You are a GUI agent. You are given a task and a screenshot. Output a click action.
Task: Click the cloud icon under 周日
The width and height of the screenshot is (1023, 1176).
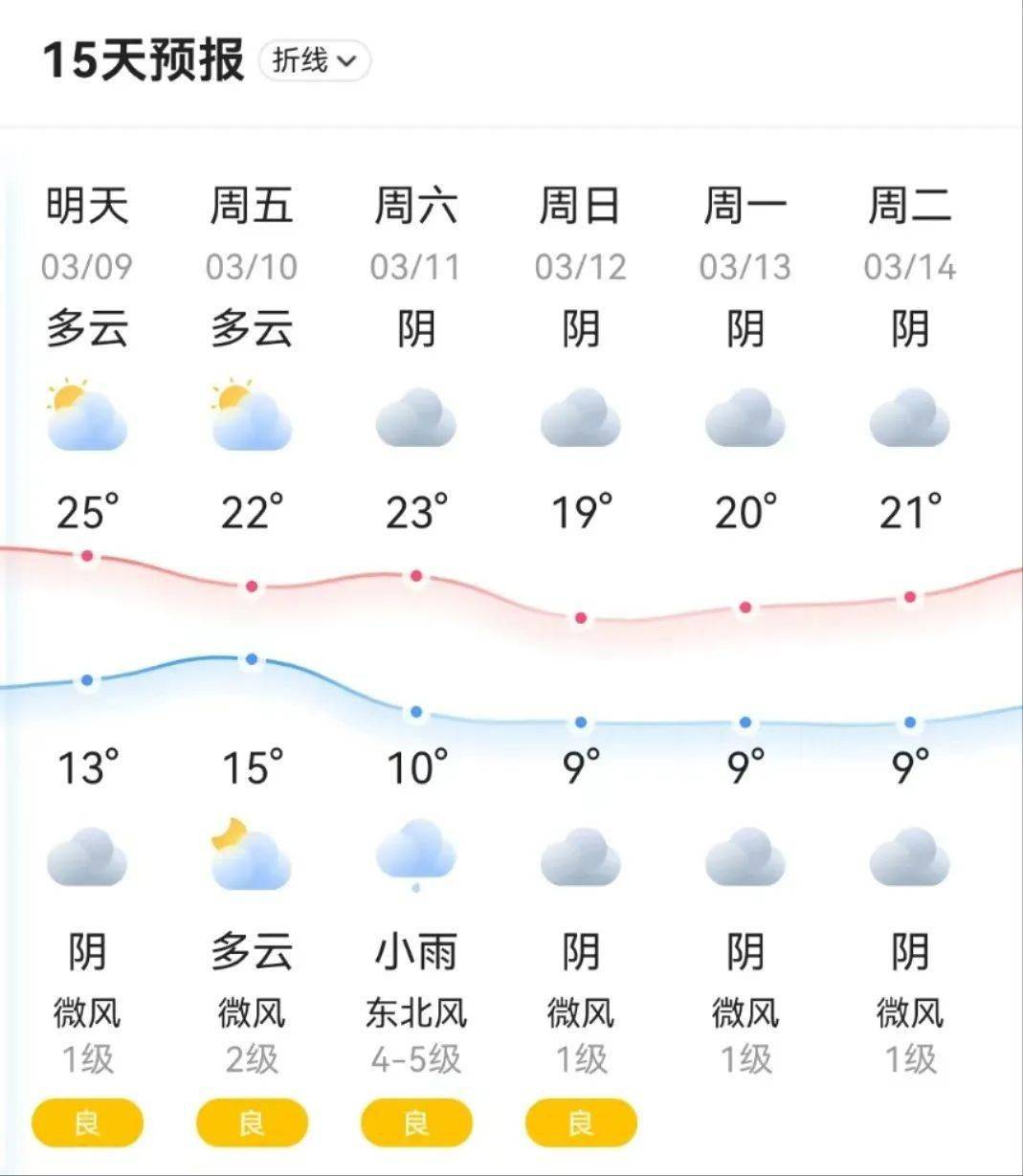point(580,418)
